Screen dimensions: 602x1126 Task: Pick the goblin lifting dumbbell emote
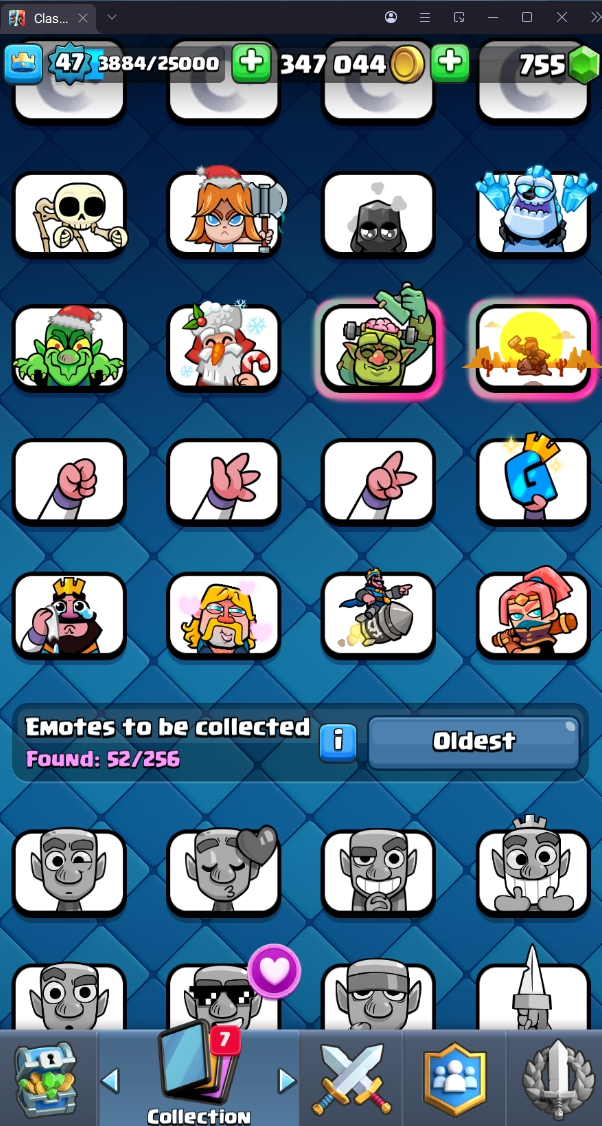379,349
